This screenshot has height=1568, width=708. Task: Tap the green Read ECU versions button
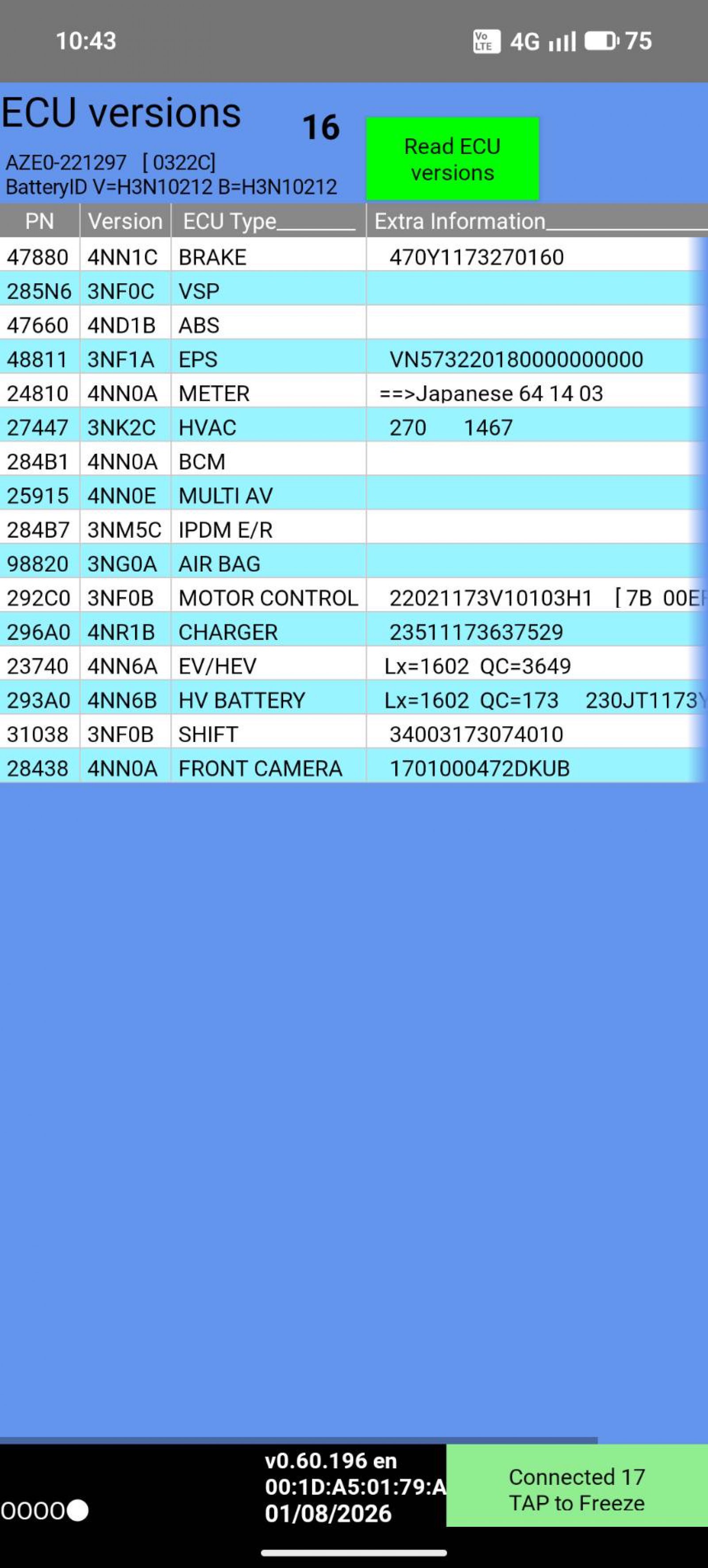pos(452,159)
